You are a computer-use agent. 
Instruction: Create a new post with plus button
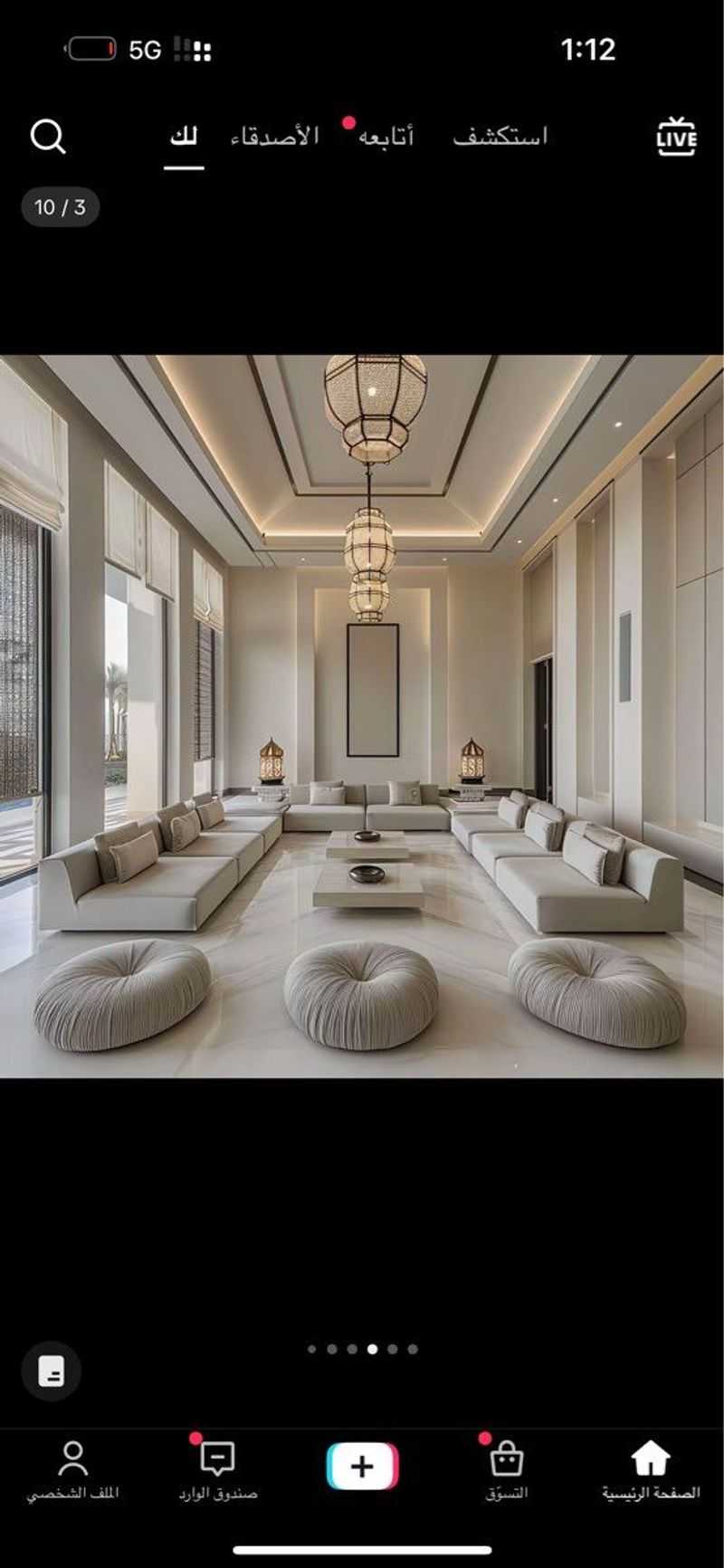[x=362, y=1466]
